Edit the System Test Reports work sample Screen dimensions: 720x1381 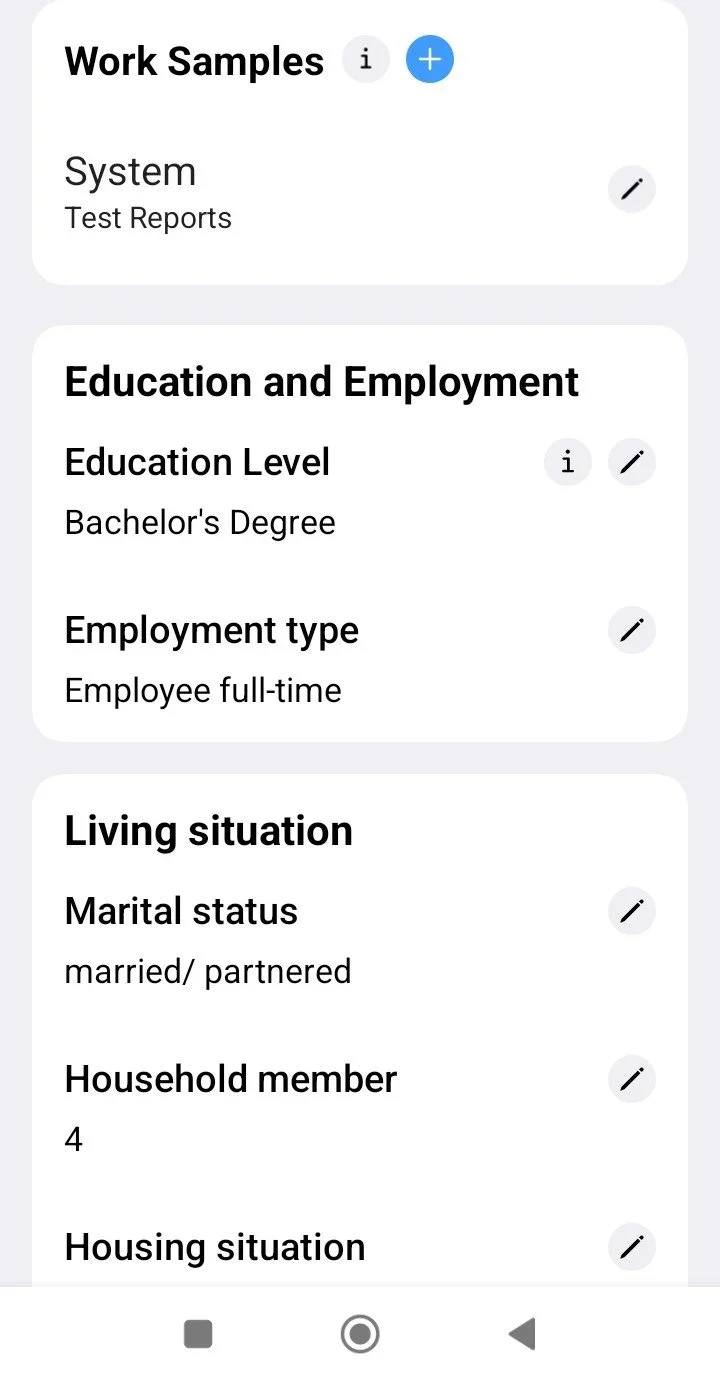632,189
